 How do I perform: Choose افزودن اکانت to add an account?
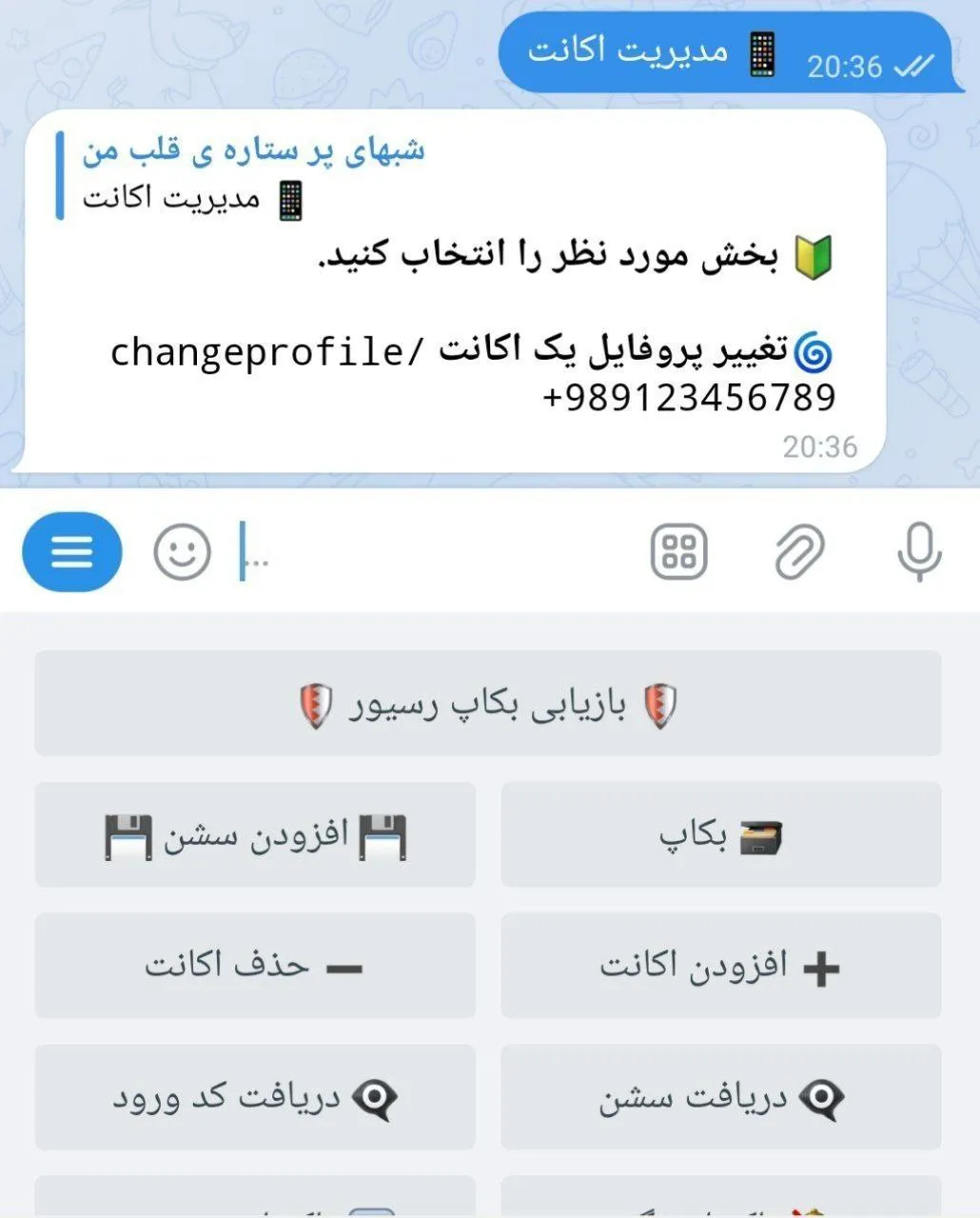(x=720, y=966)
